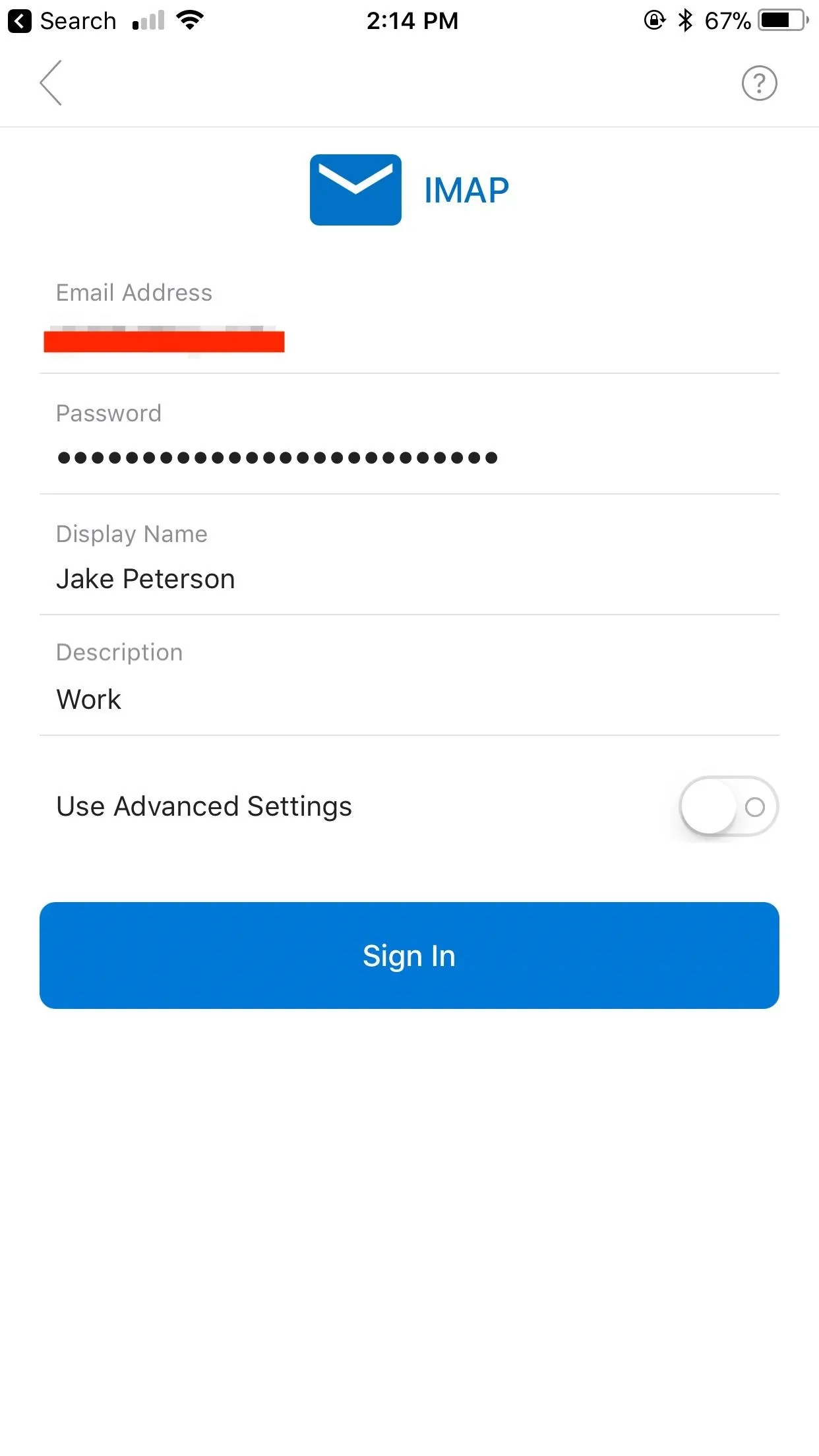This screenshot has width=819, height=1456.
Task: Enable Use Advanced Settings switch
Action: coord(728,806)
